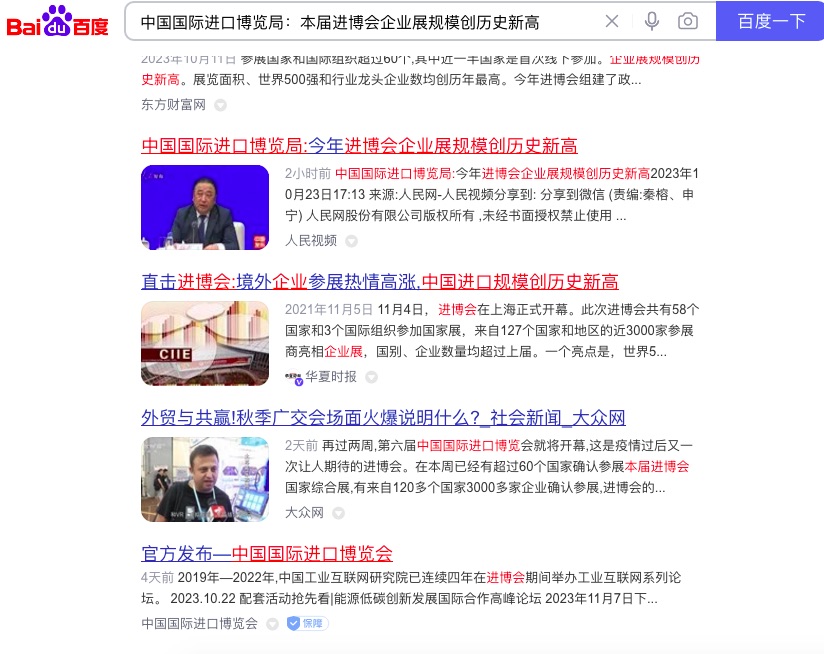Viewport: 824px width, 654px height.
Task: Open result 直击进博会:境外企业参展热情高涨
Action: tap(379, 281)
